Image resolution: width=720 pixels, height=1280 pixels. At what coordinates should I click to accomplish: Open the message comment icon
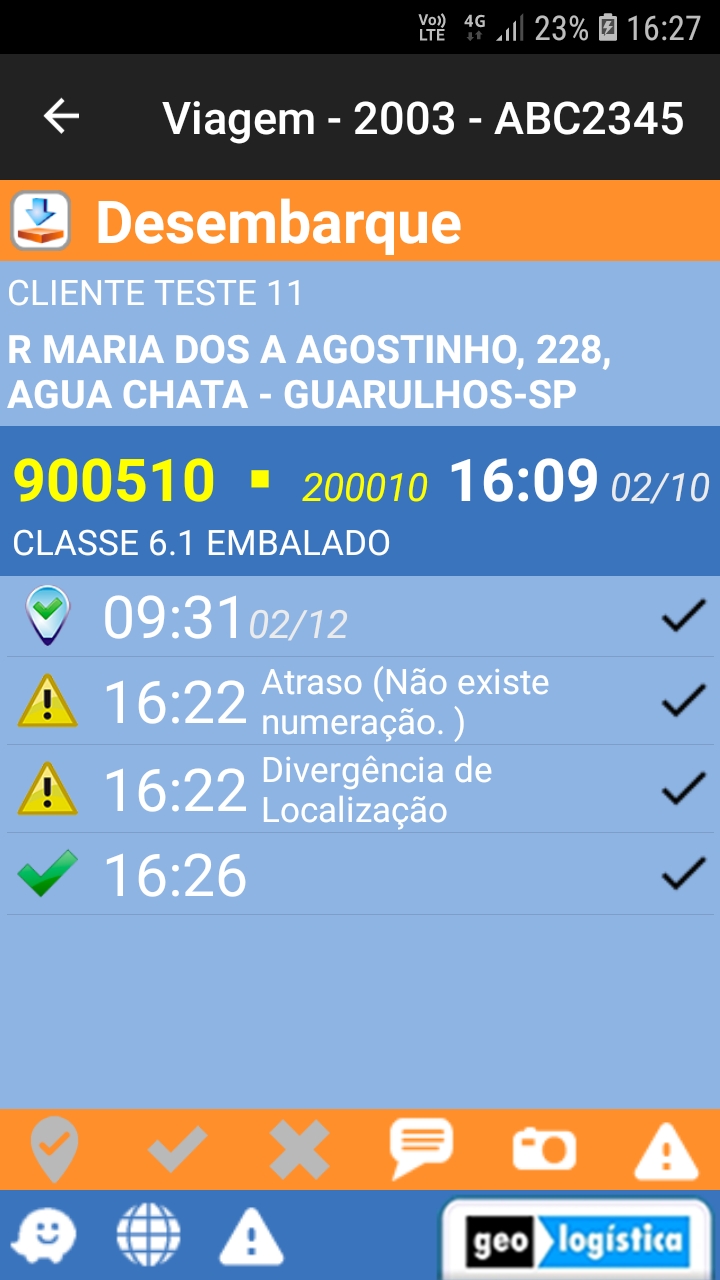421,1149
